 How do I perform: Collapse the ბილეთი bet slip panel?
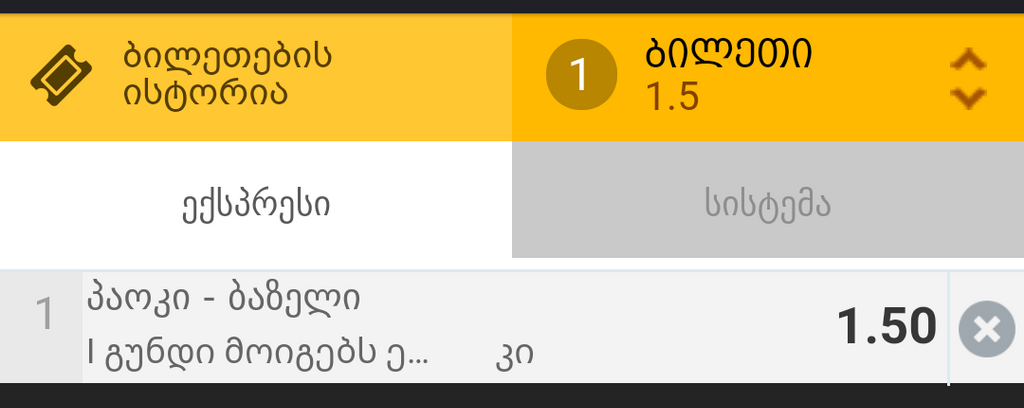pyautogui.click(x=967, y=78)
